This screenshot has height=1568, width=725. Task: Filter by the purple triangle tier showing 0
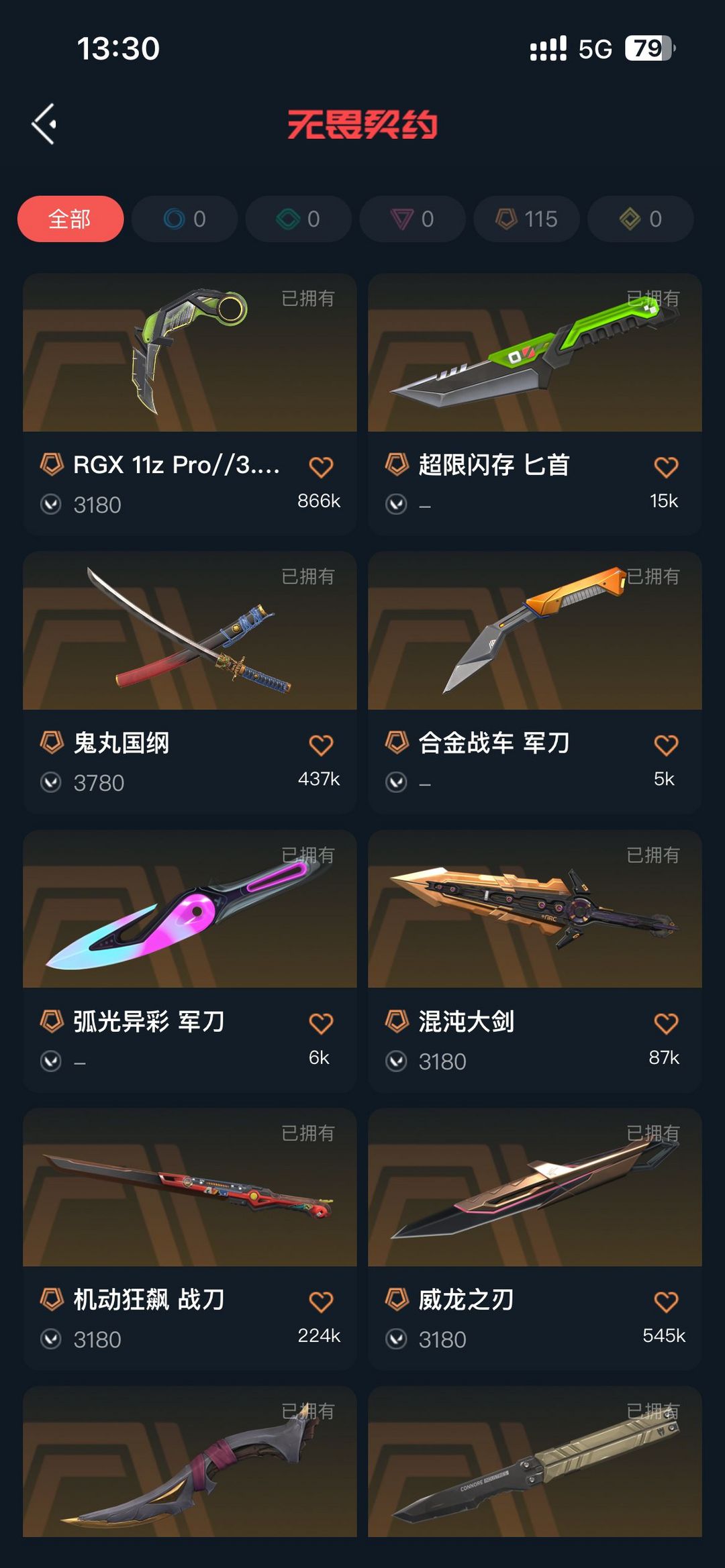tap(413, 219)
